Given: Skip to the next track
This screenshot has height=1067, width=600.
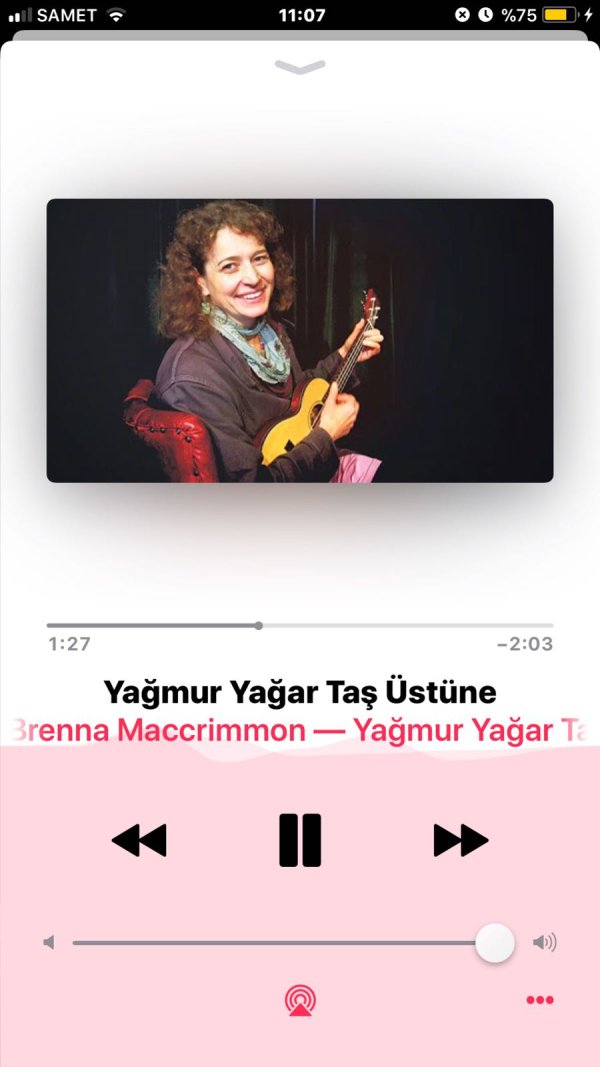Looking at the screenshot, I should point(460,840).
